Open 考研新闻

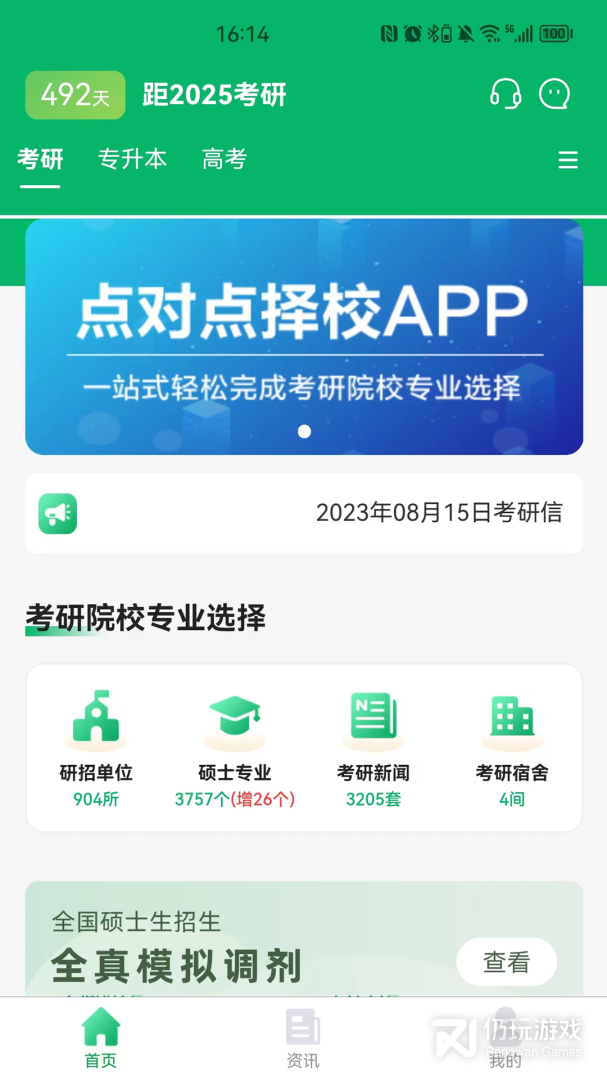(373, 749)
